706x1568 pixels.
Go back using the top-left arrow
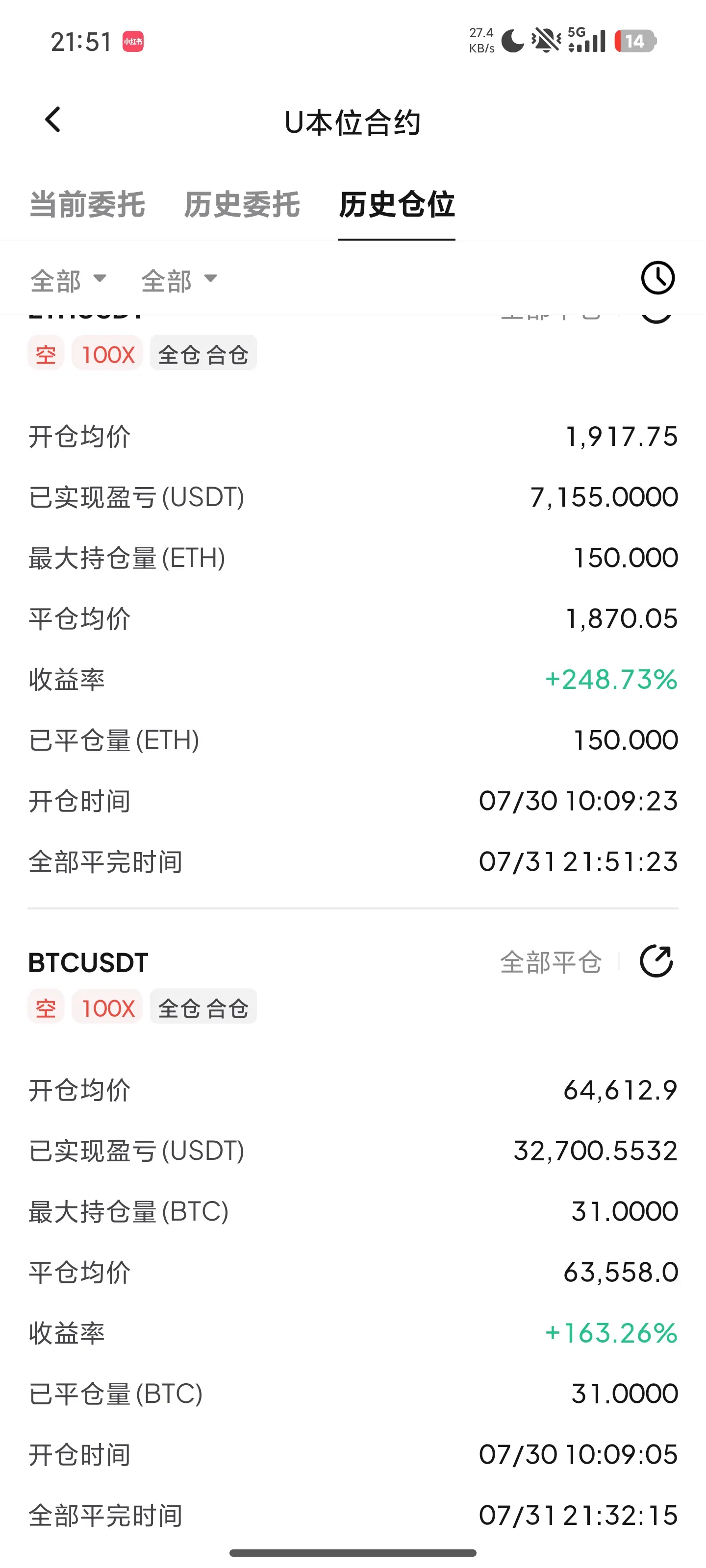tap(53, 120)
